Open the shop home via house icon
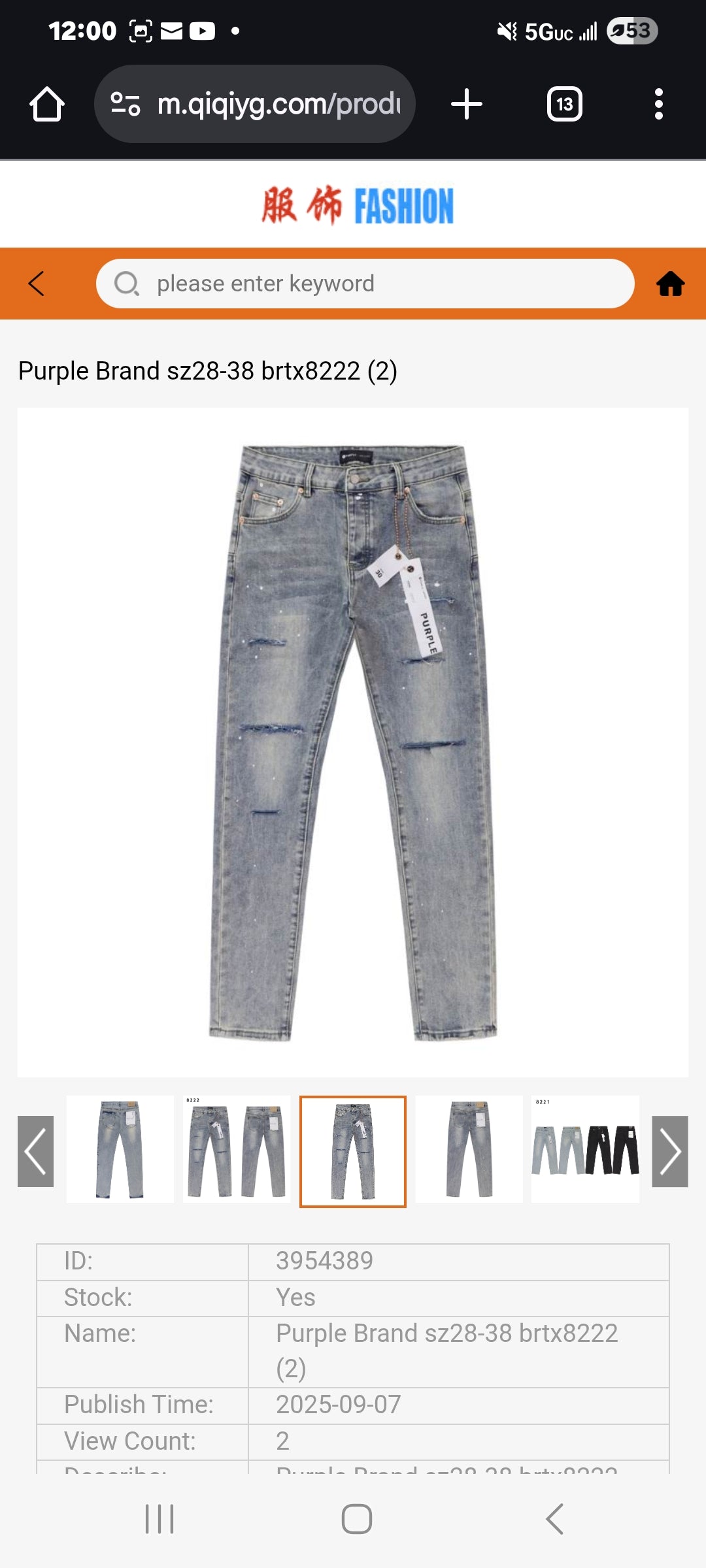Screen dimensions: 706x1568 pyautogui.click(x=670, y=284)
